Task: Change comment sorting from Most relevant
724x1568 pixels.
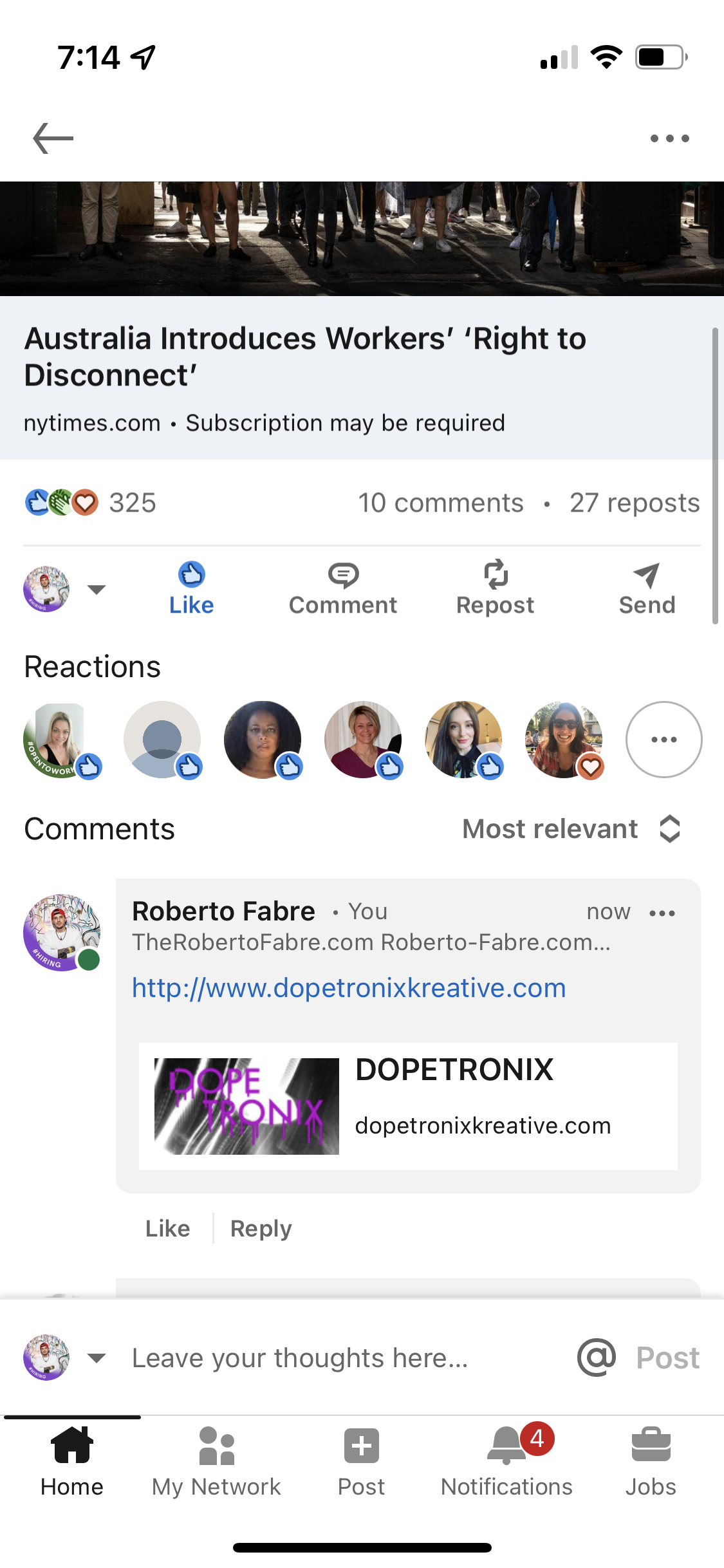Action: click(571, 829)
